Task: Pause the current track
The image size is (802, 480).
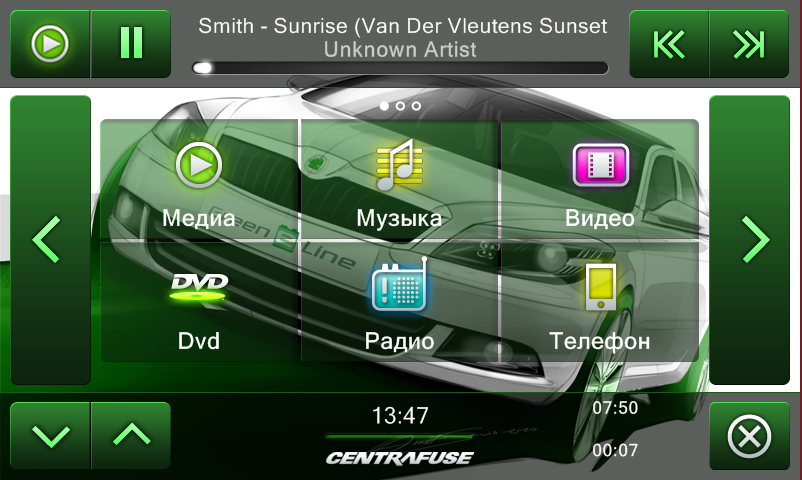Action: click(x=130, y=44)
